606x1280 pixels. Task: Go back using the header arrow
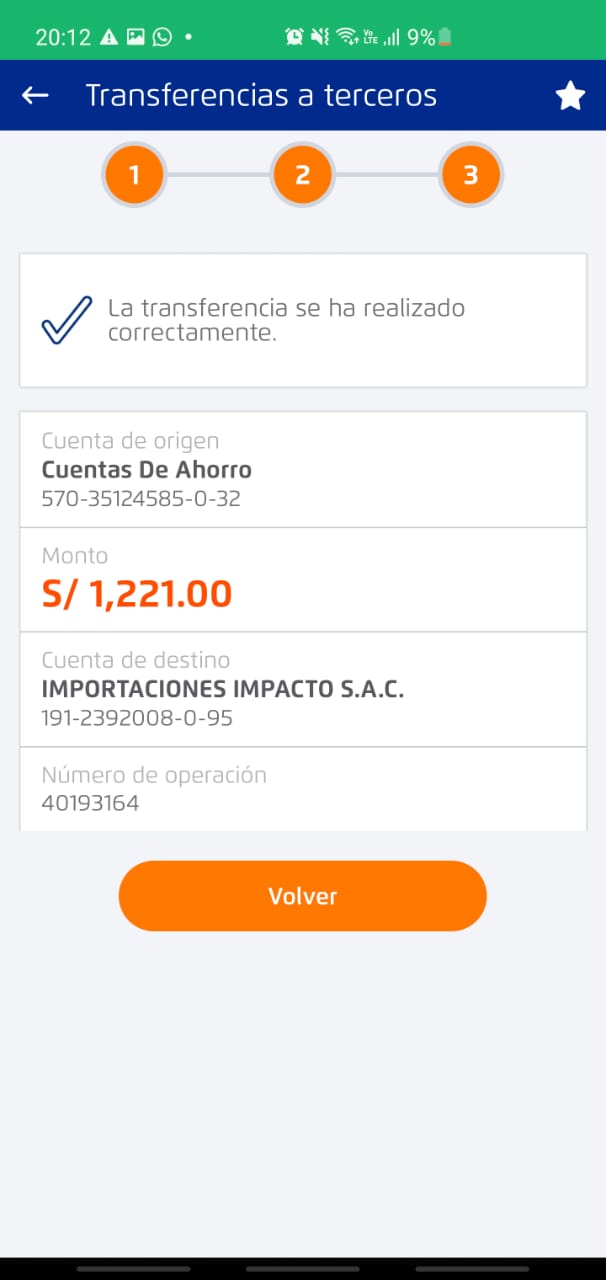pyautogui.click(x=35, y=95)
